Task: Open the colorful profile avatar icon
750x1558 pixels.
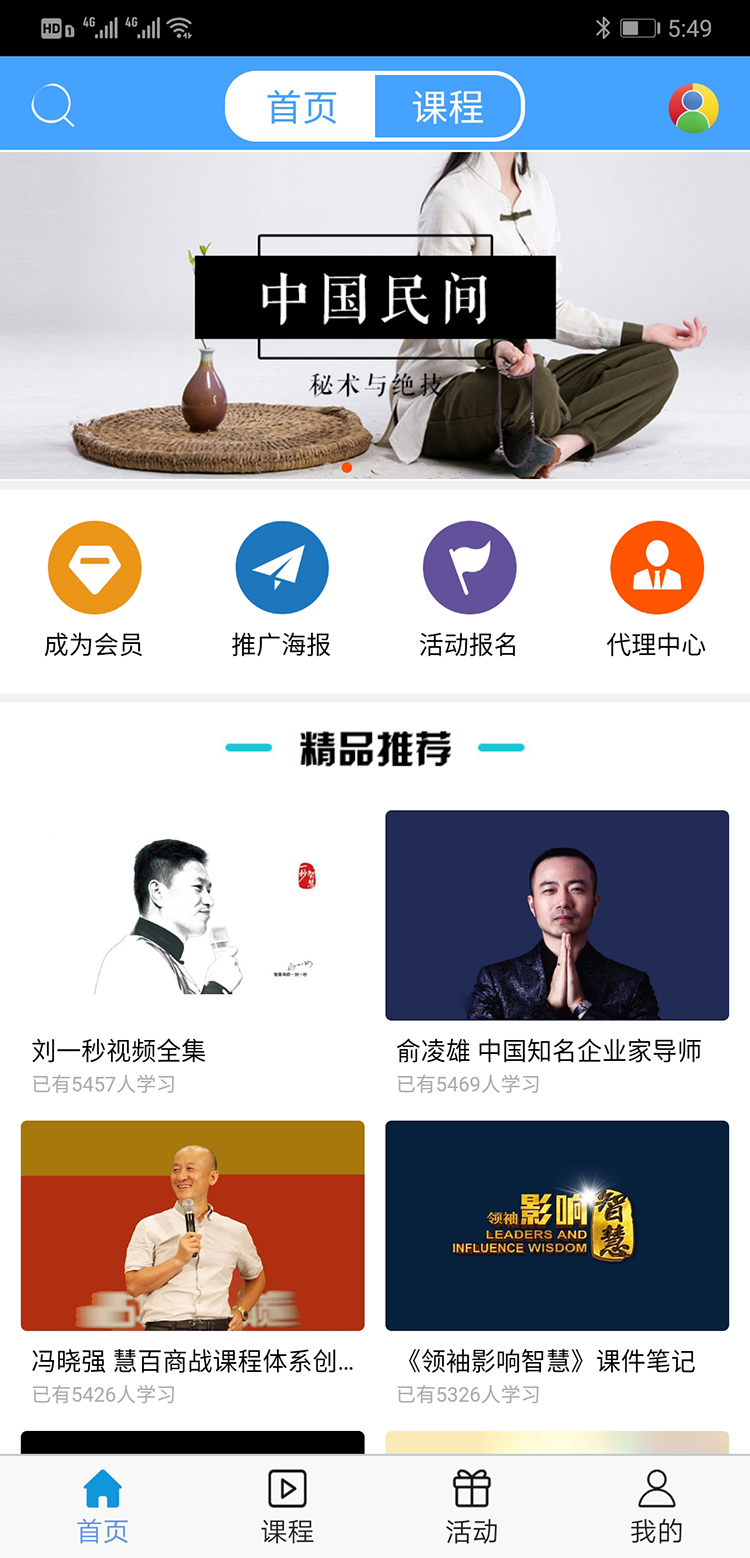Action: (694, 108)
